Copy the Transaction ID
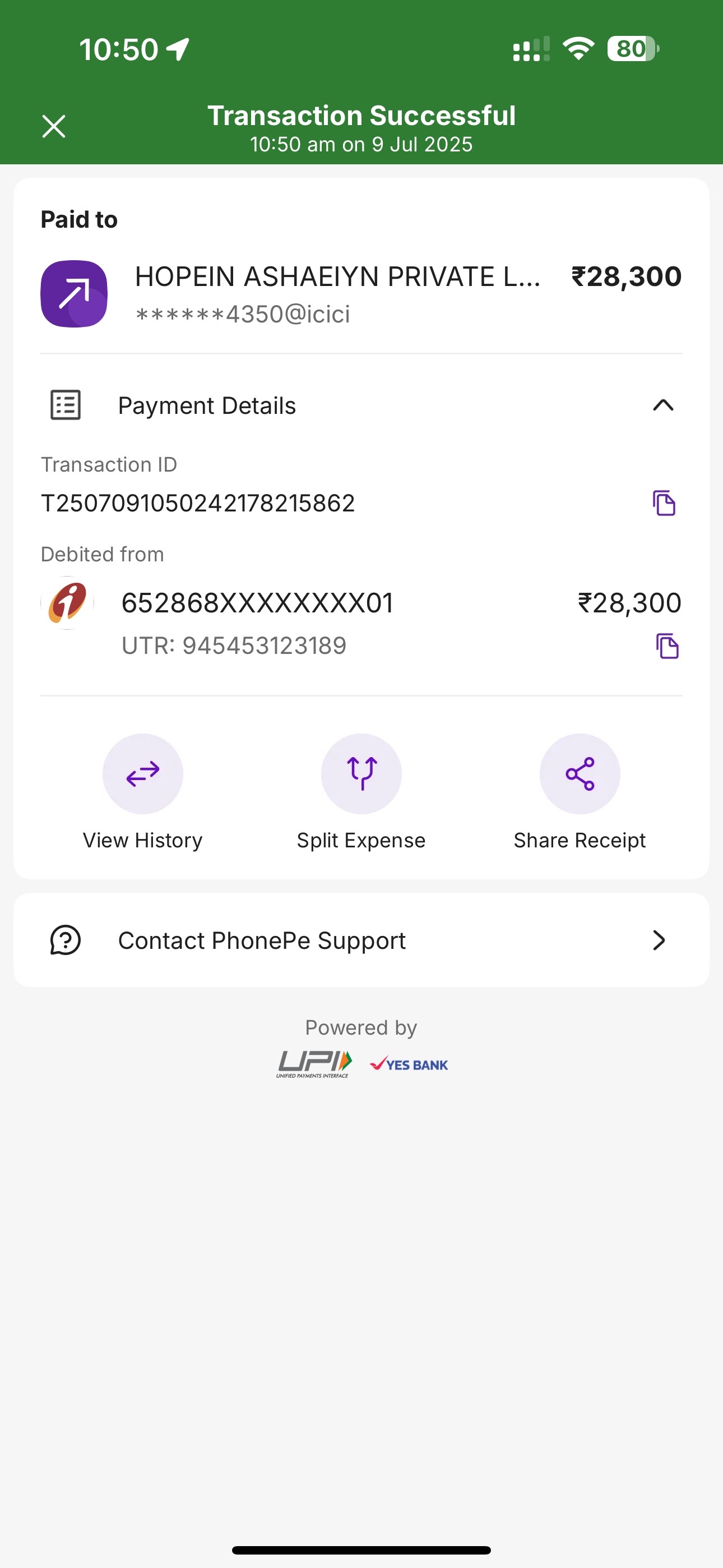Viewport: 723px width, 1568px height. [x=664, y=503]
